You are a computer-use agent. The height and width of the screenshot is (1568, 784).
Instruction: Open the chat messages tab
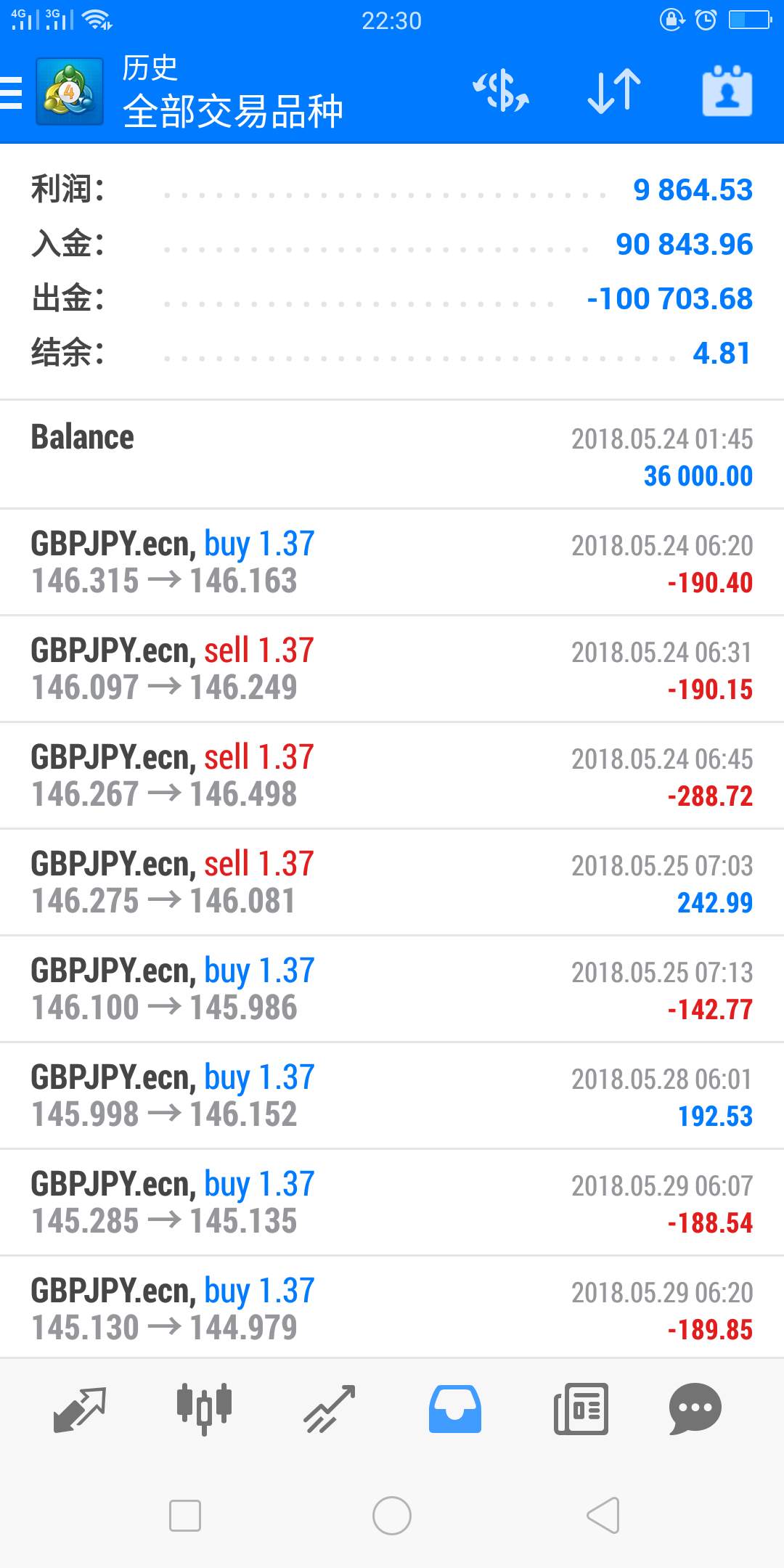pyautogui.click(x=695, y=1409)
